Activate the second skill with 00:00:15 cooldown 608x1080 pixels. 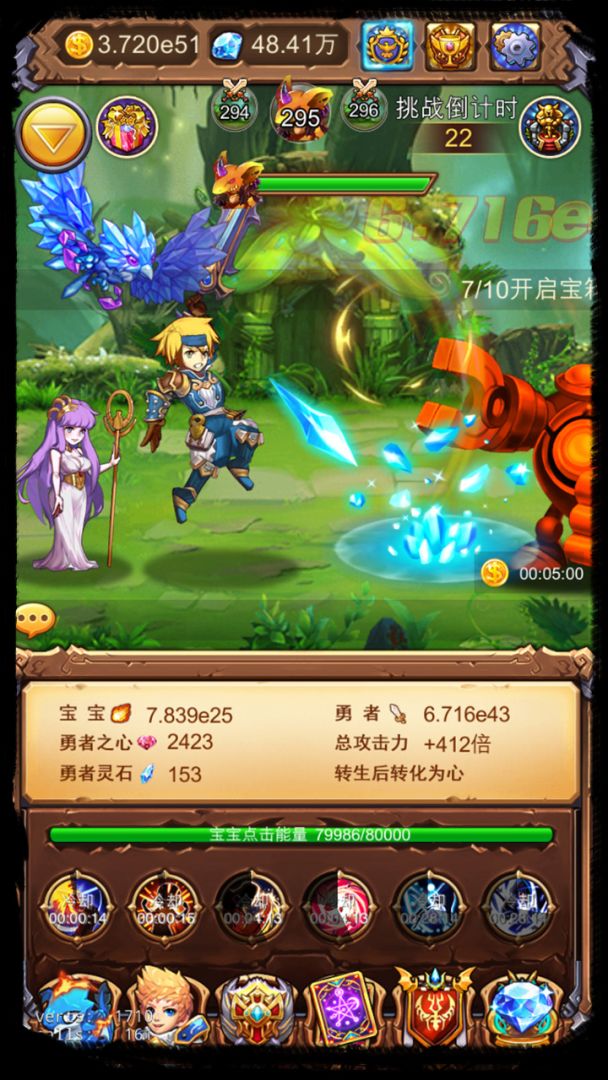(165, 906)
